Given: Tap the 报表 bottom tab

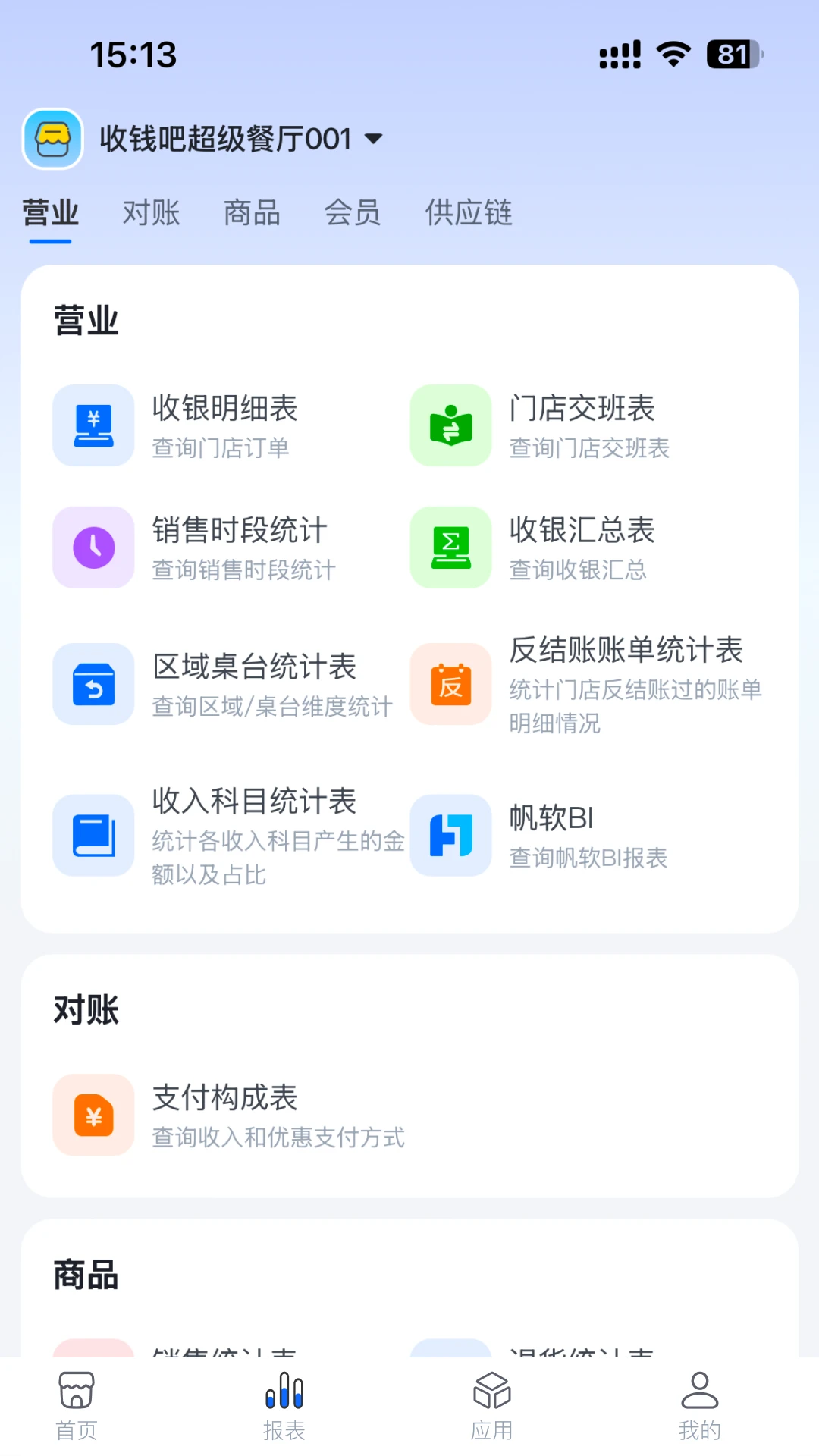Looking at the screenshot, I should coord(284,1405).
